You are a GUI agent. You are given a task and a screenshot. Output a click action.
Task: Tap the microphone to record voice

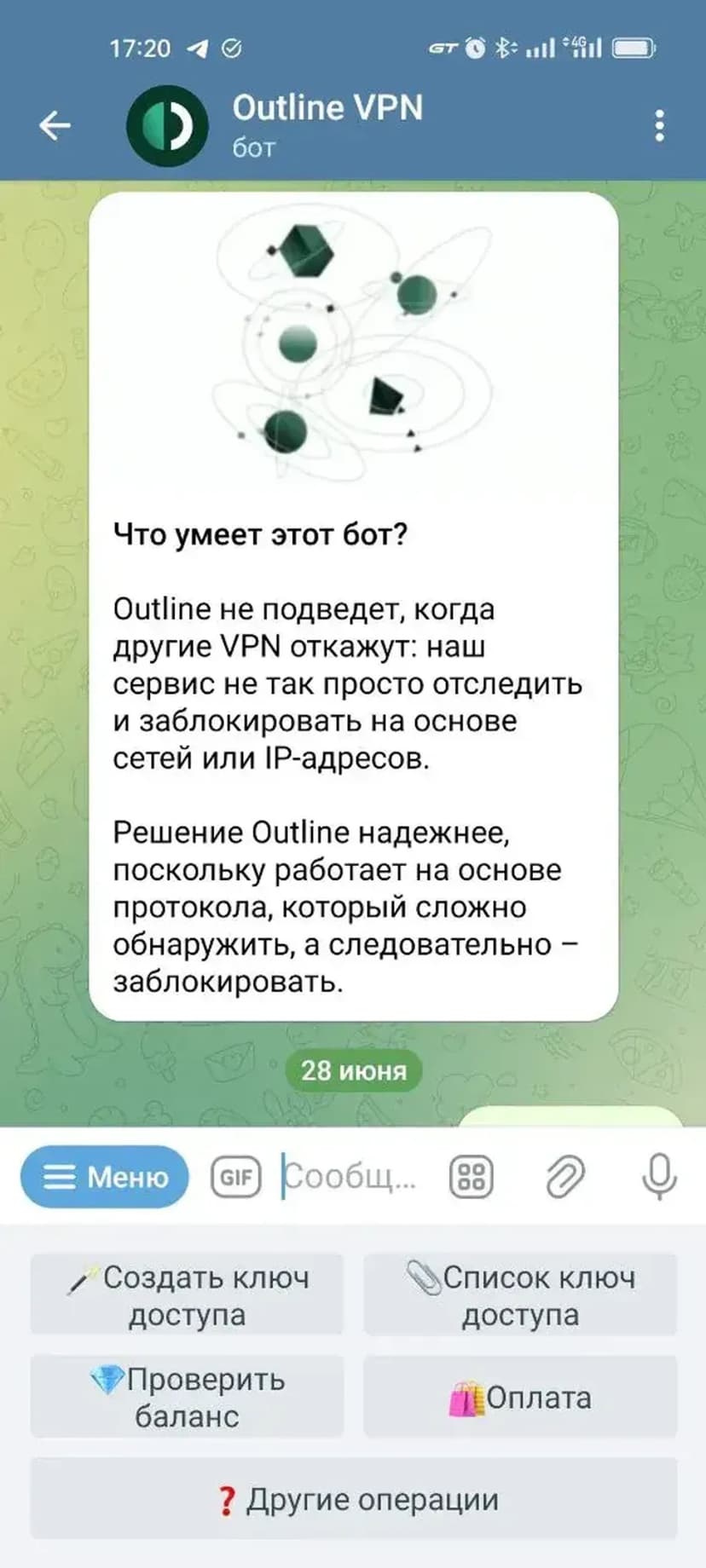[658, 1177]
